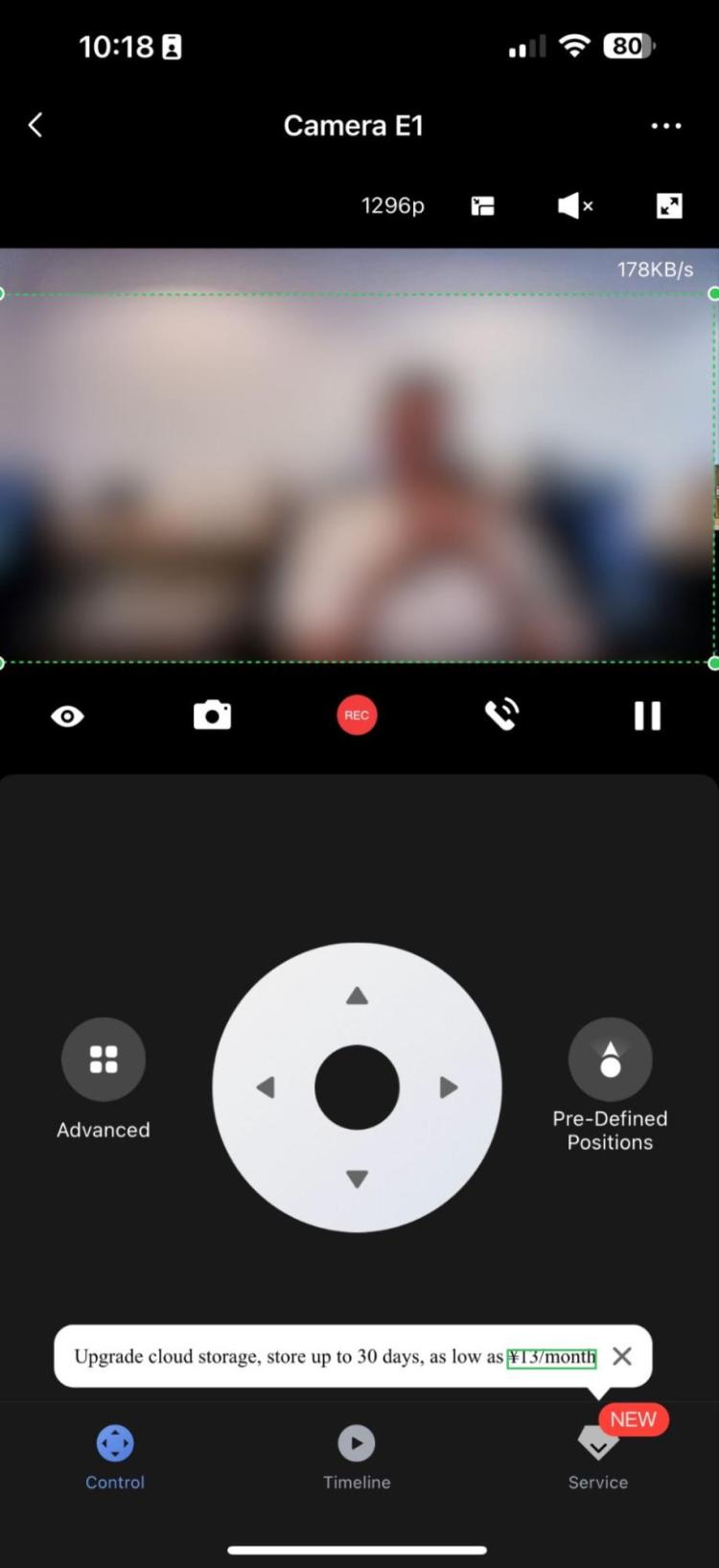The image size is (719, 1568).
Task: Tilt the camera down with the arrow
Action: click(x=357, y=1179)
